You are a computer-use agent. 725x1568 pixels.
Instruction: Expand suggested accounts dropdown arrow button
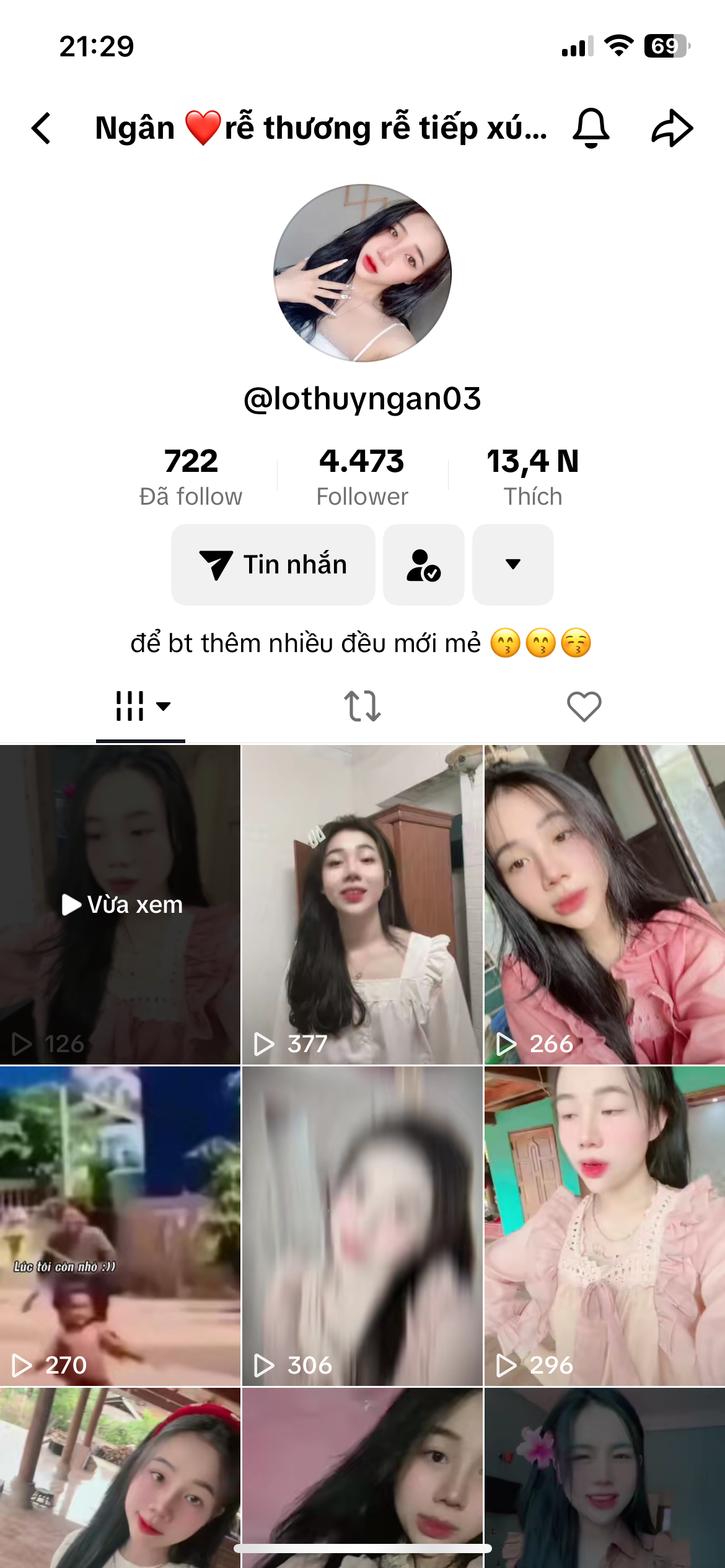(512, 565)
